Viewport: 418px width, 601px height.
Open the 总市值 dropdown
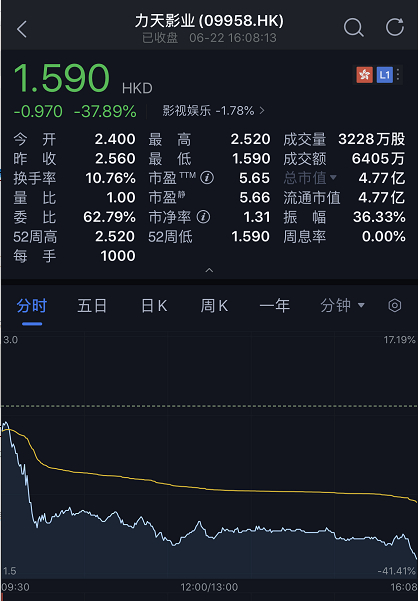point(310,178)
